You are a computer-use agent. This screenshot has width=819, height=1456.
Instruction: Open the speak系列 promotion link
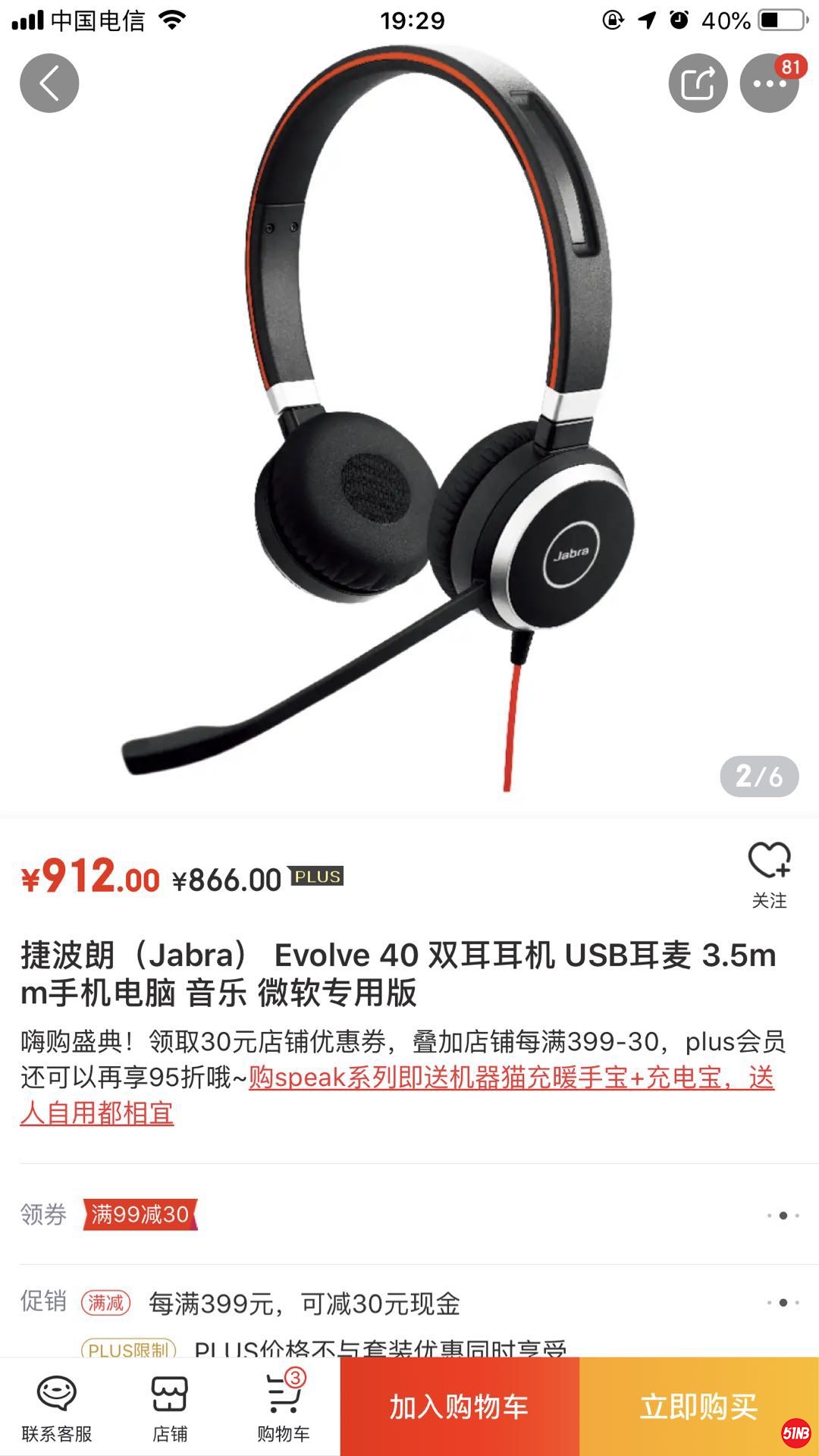(510, 1078)
